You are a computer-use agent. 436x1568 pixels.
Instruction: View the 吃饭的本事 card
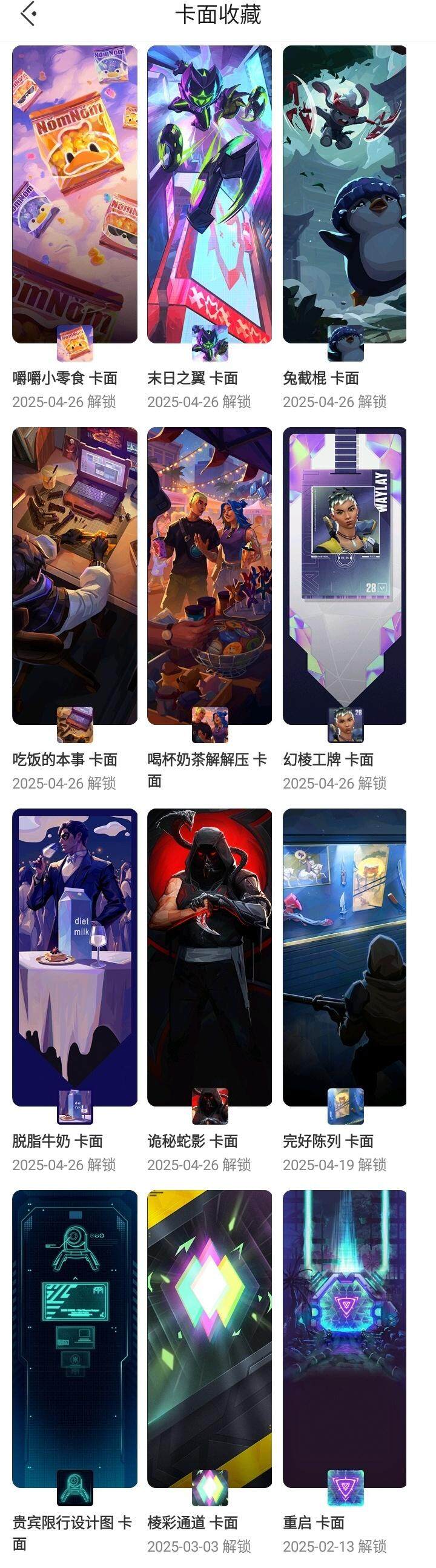tap(74, 576)
